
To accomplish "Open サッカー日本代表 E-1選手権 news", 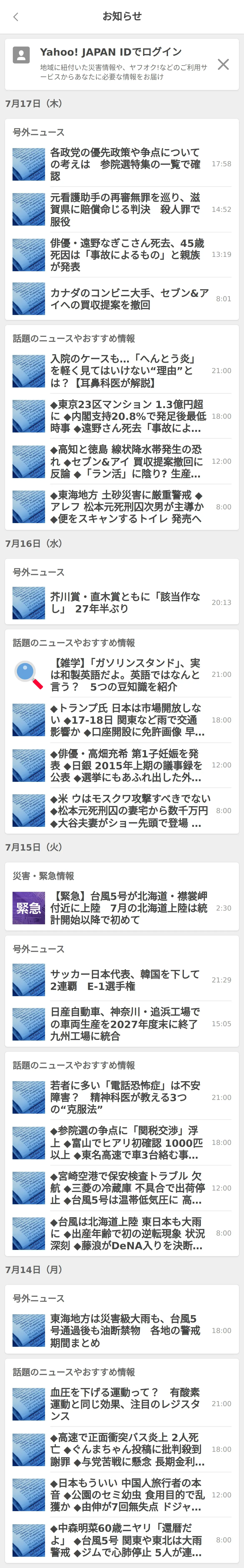I will [x=125, y=980].
